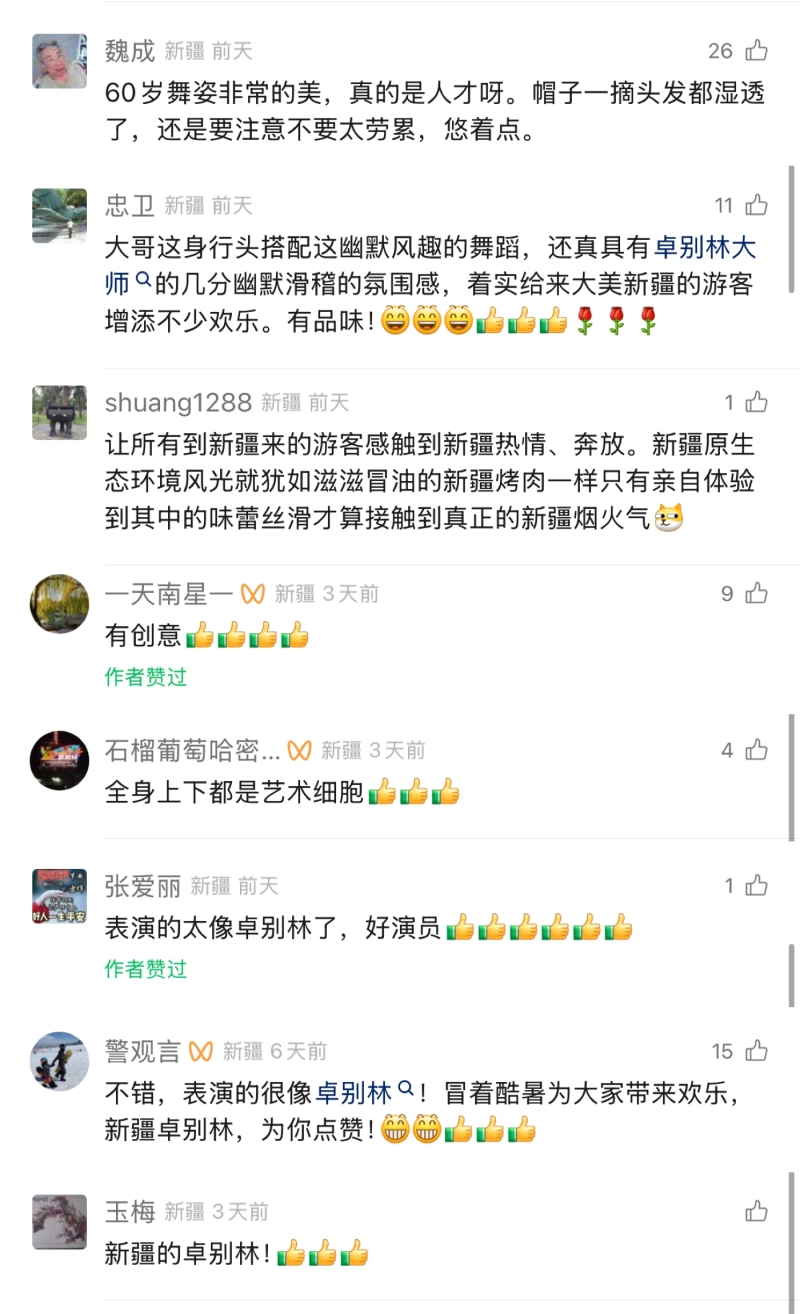
Task: View shuang1288's profile avatar
Action: pyautogui.click(x=59, y=412)
